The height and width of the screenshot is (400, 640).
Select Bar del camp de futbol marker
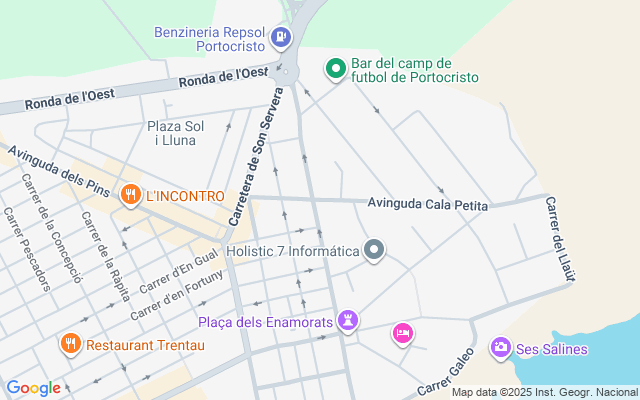336,69
